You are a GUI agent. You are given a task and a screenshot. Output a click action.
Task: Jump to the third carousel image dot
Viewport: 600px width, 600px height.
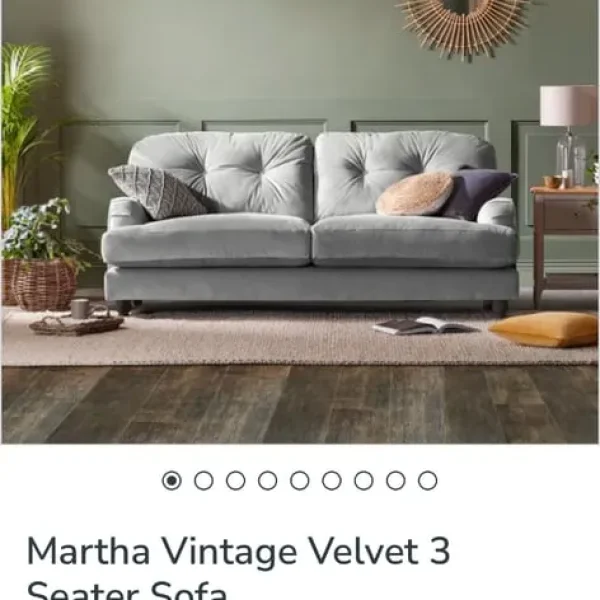[x=236, y=481]
